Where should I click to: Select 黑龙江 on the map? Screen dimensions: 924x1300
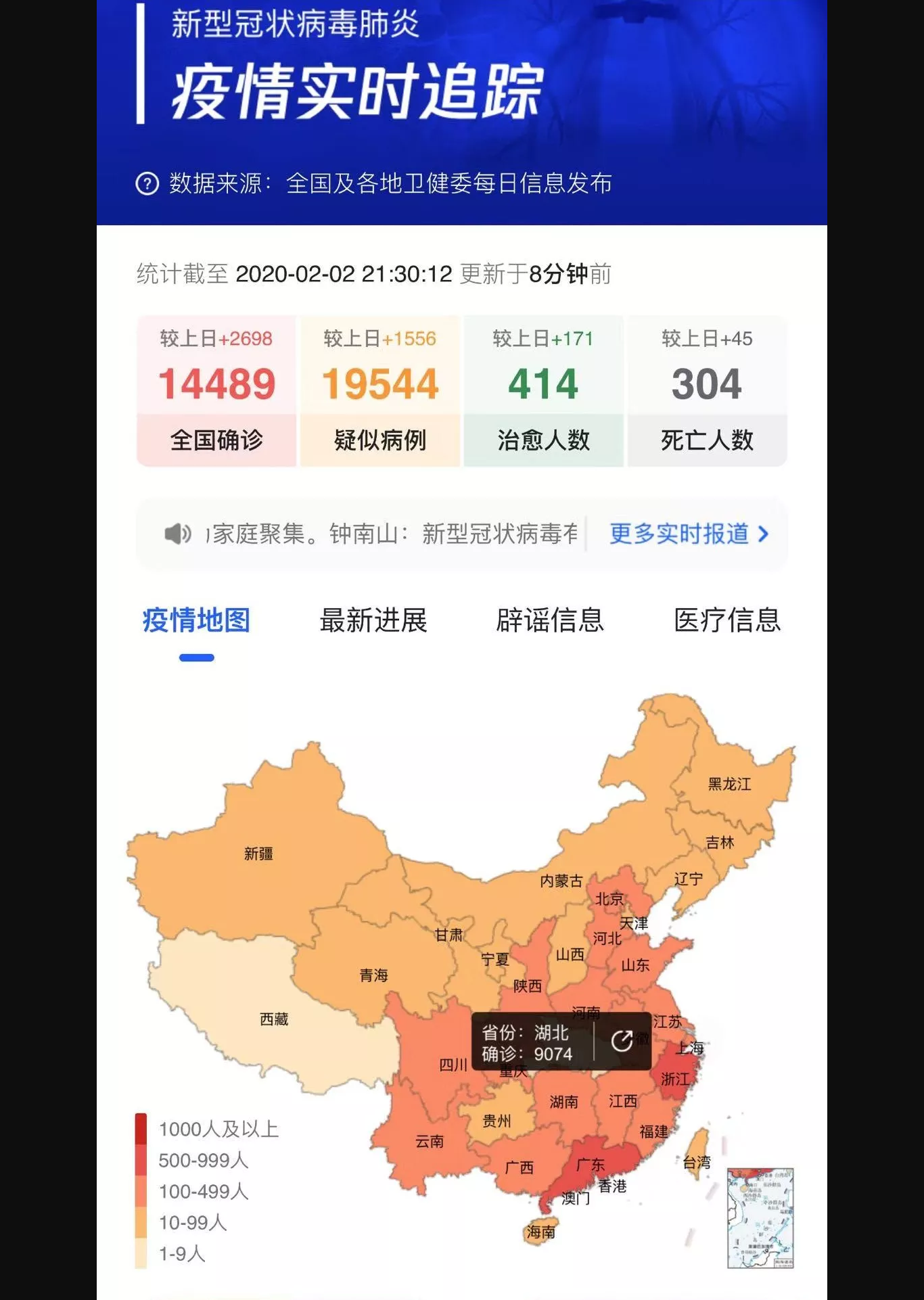pyautogui.click(x=729, y=784)
